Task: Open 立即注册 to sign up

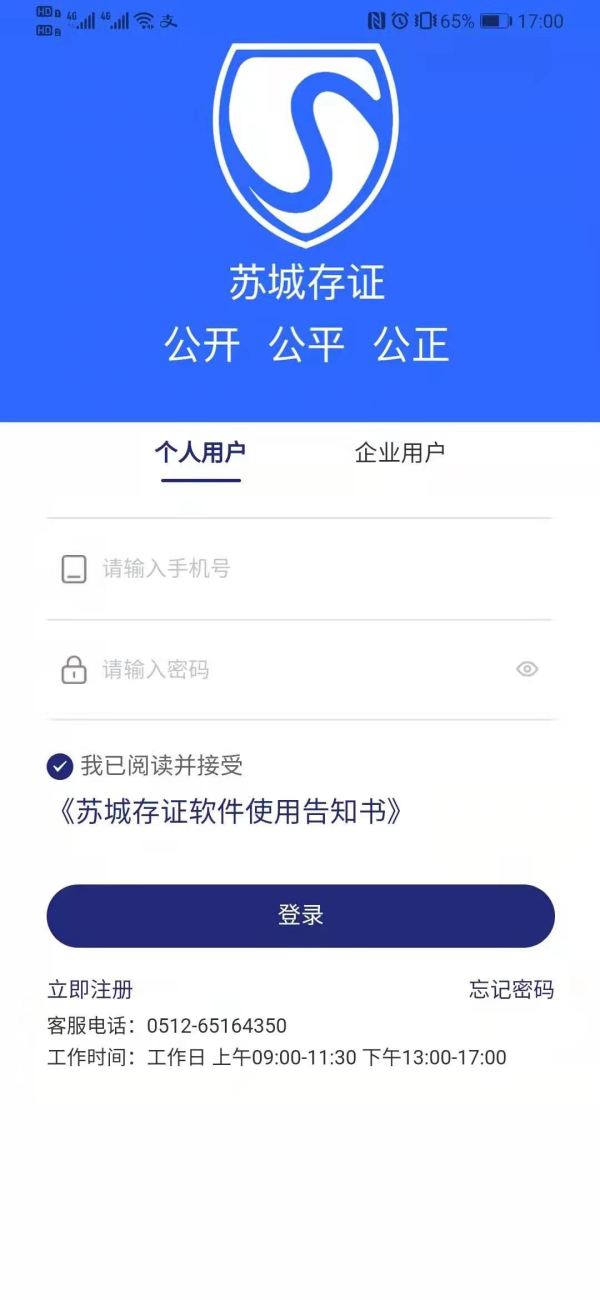Action: pyautogui.click(x=90, y=990)
